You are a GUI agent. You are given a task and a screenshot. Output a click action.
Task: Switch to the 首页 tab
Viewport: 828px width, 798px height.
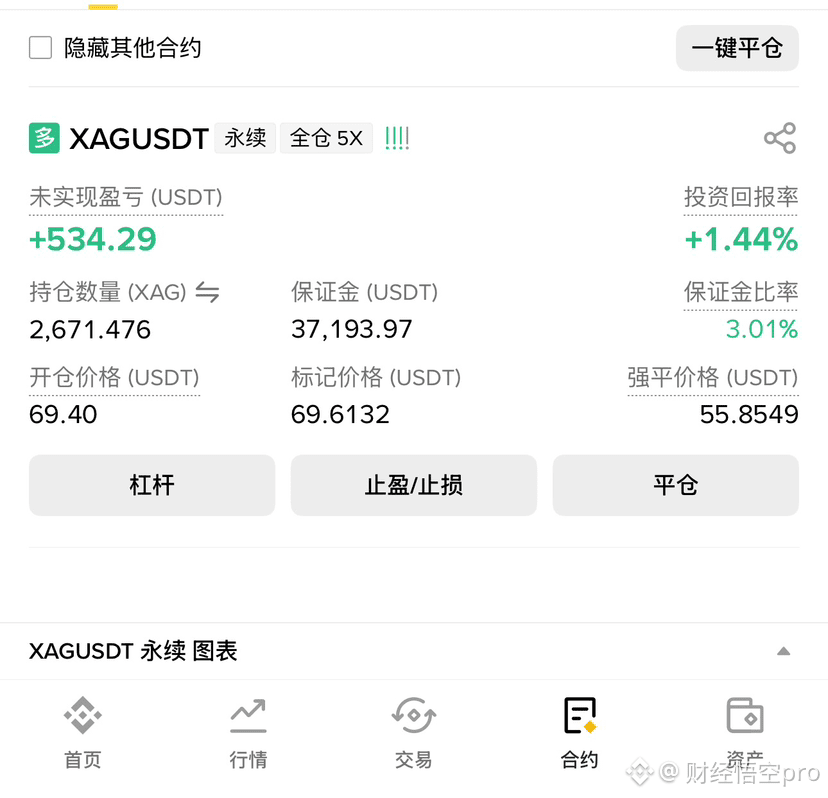(x=83, y=733)
